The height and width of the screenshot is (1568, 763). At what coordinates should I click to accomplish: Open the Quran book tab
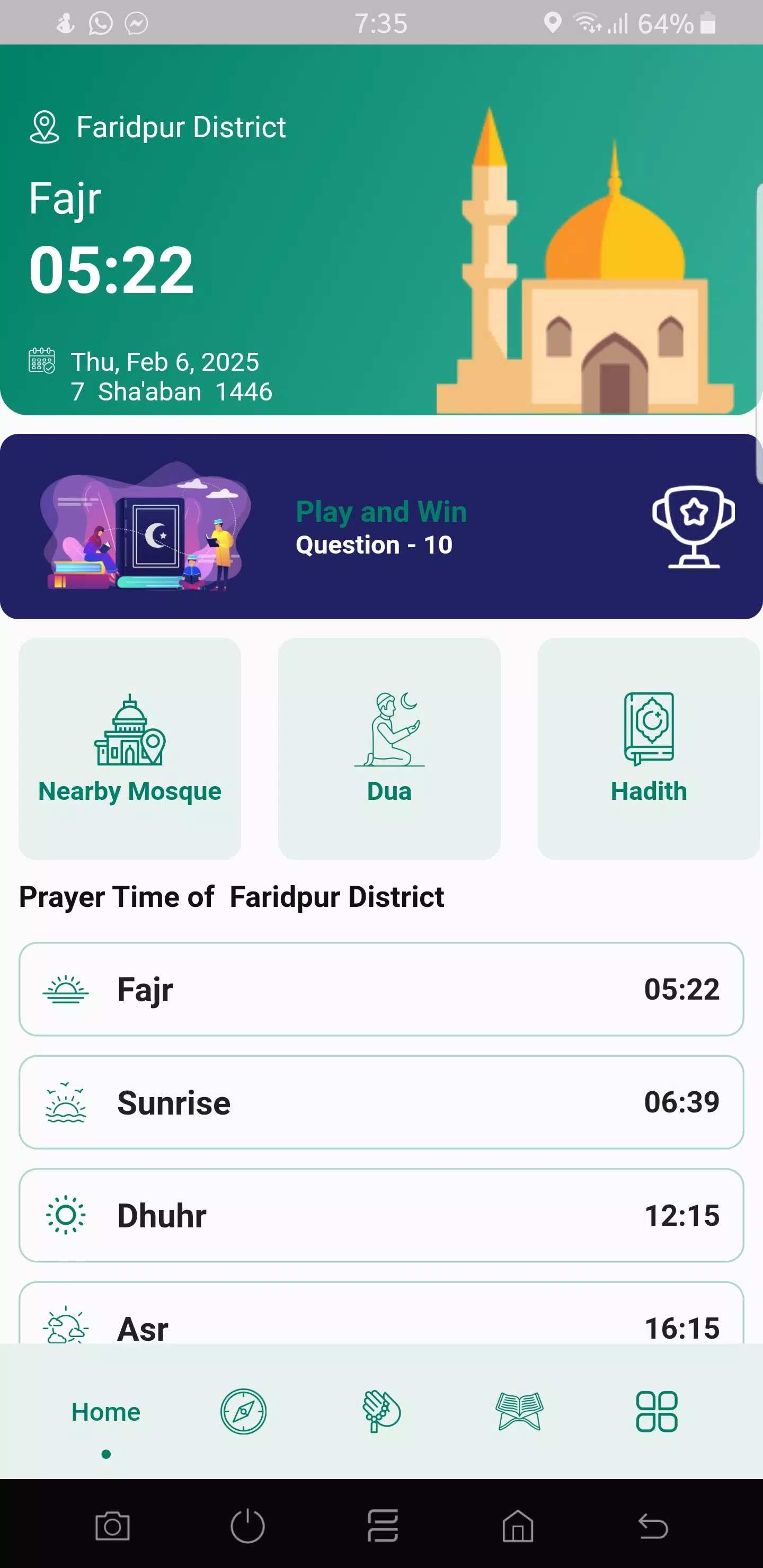click(519, 1412)
